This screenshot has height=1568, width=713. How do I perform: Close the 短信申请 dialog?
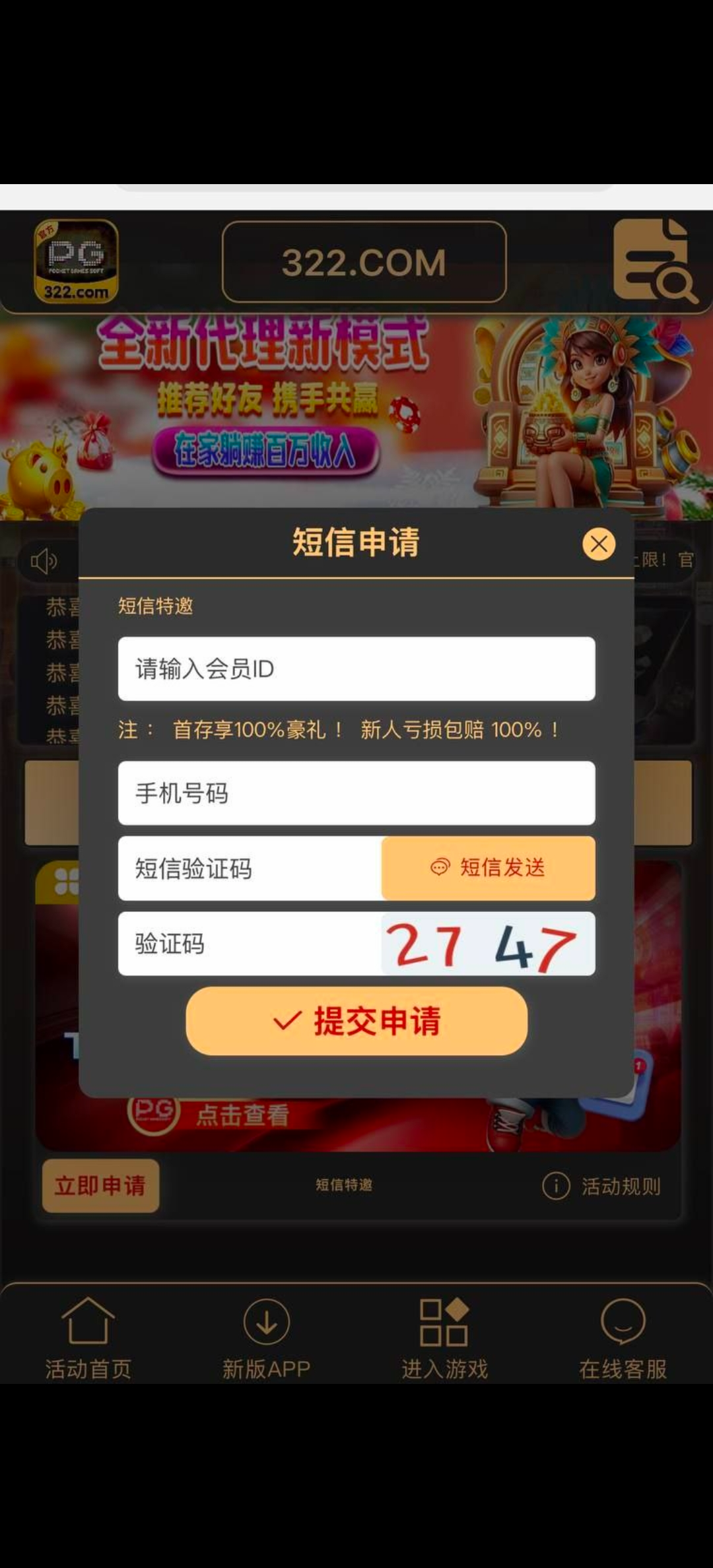point(599,544)
